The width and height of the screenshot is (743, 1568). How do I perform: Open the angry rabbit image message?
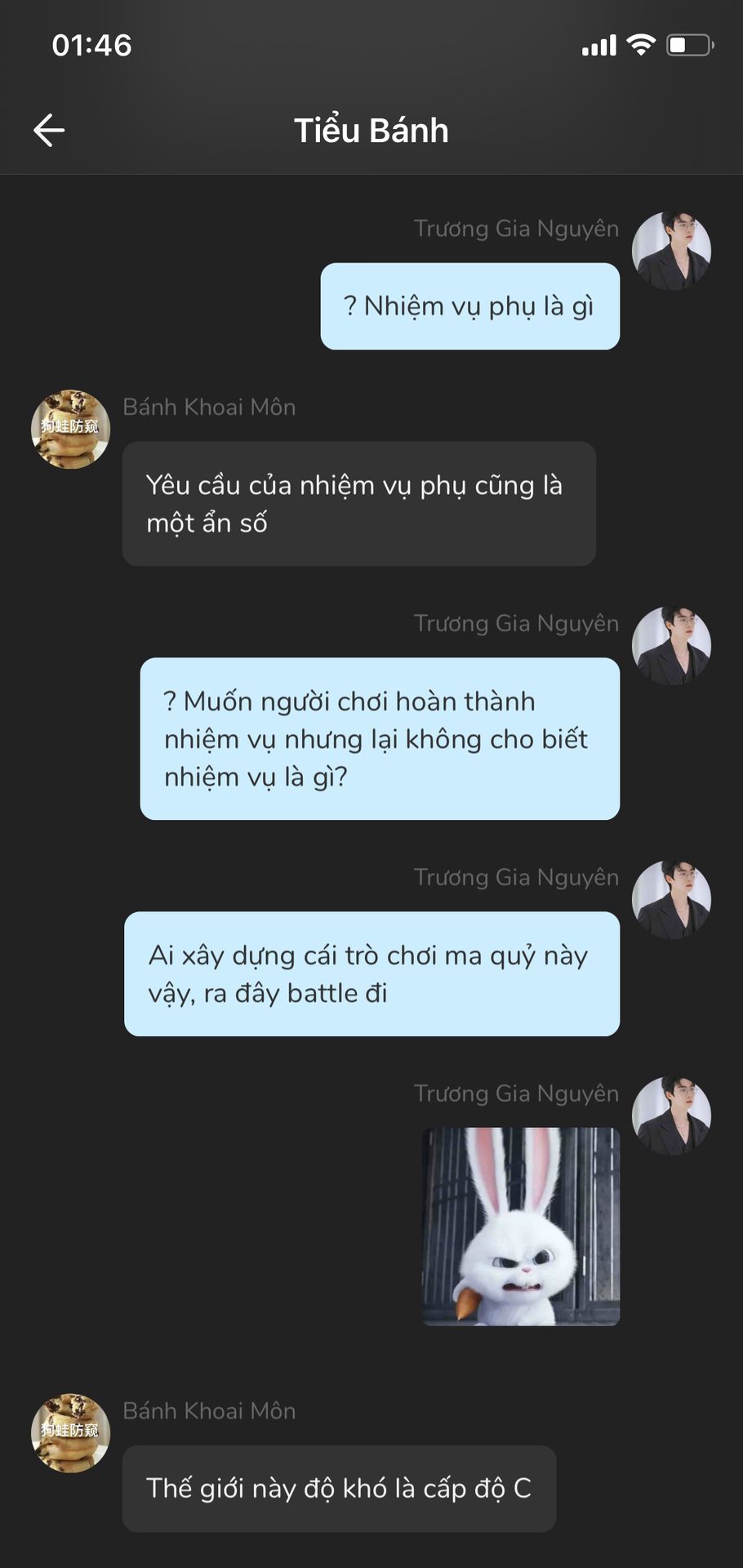521,1226
